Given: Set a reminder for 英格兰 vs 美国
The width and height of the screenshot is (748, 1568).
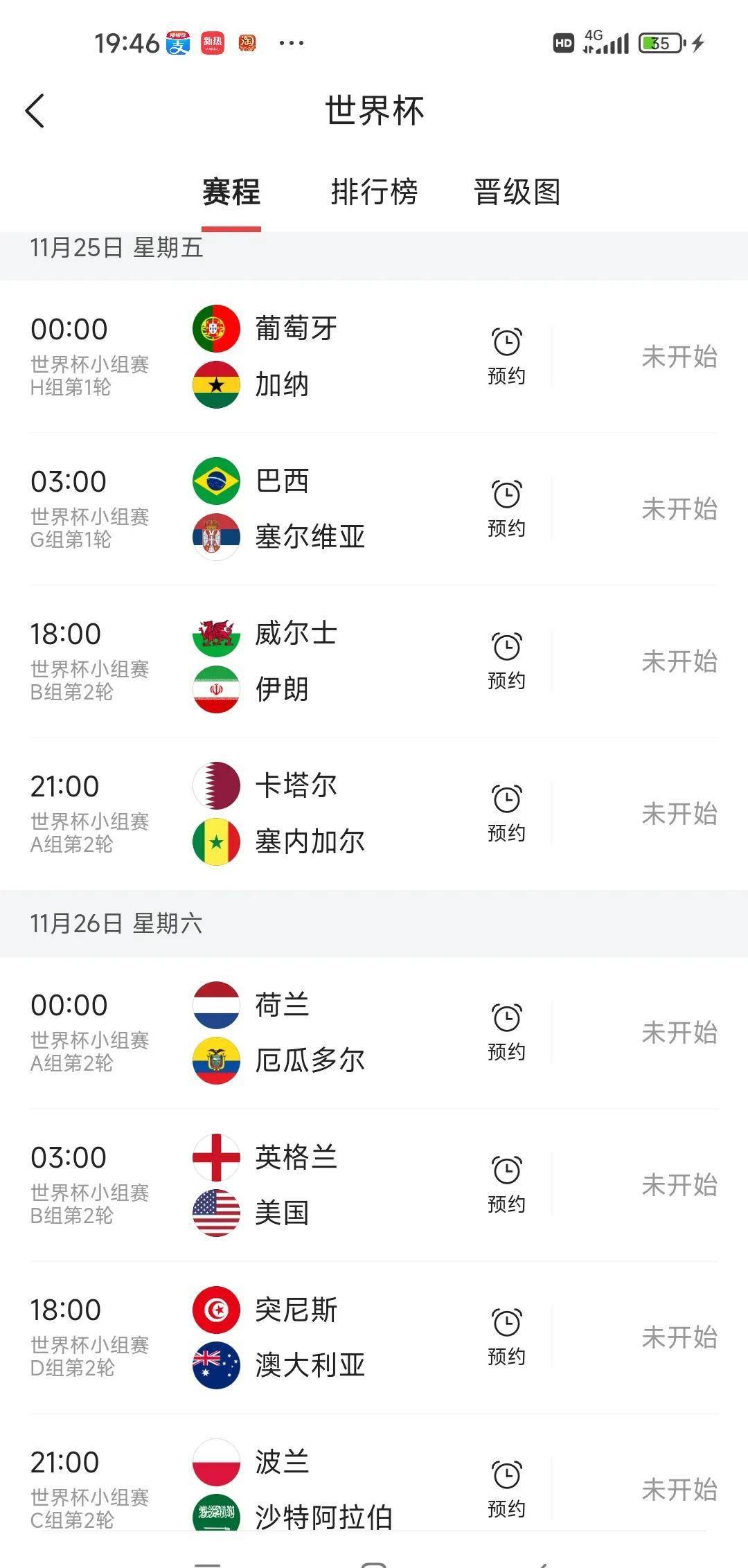Looking at the screenshot, I should (506, 1185).
